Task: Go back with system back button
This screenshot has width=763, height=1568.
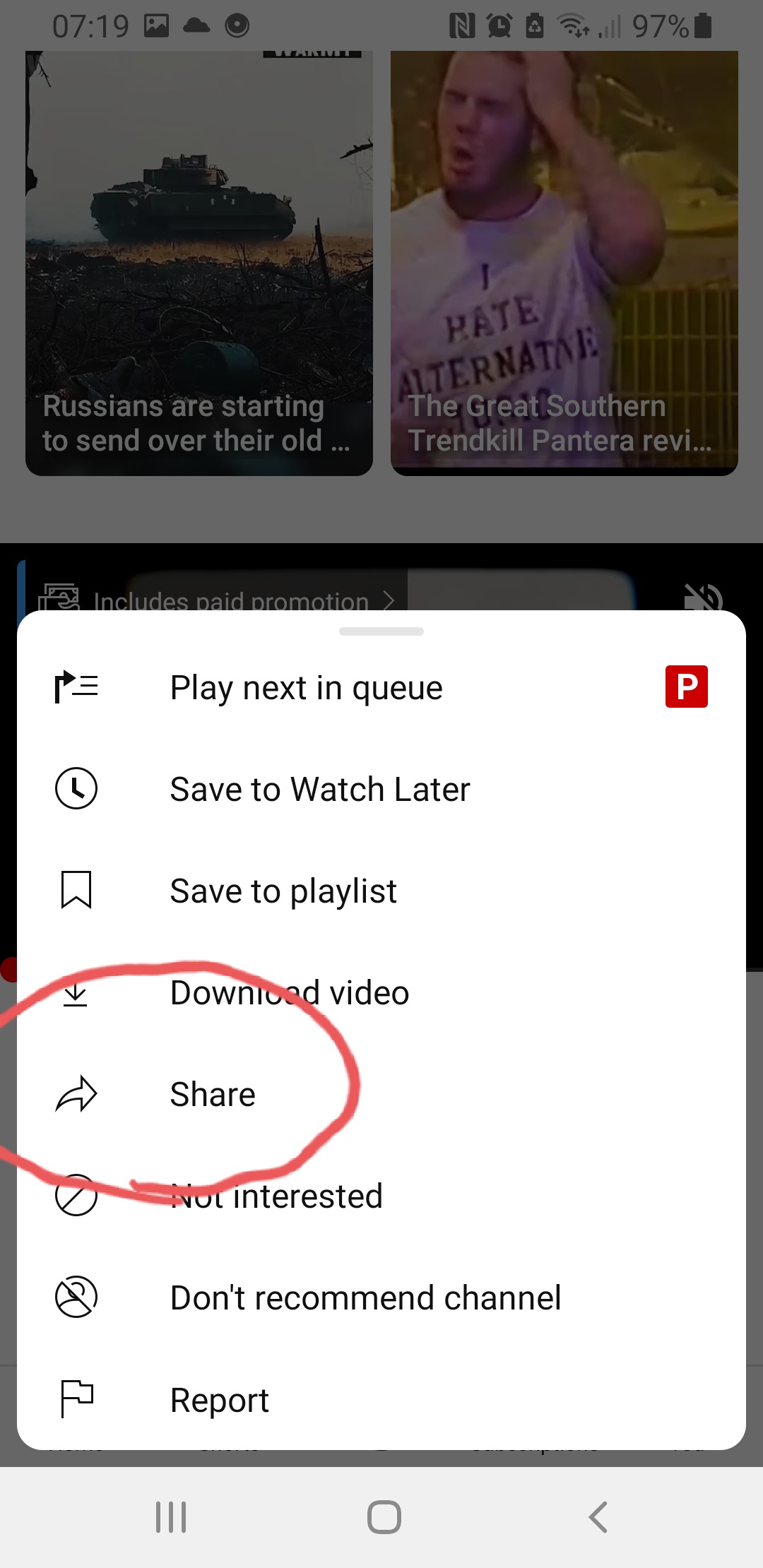Action: click(x=598, y=1516)
